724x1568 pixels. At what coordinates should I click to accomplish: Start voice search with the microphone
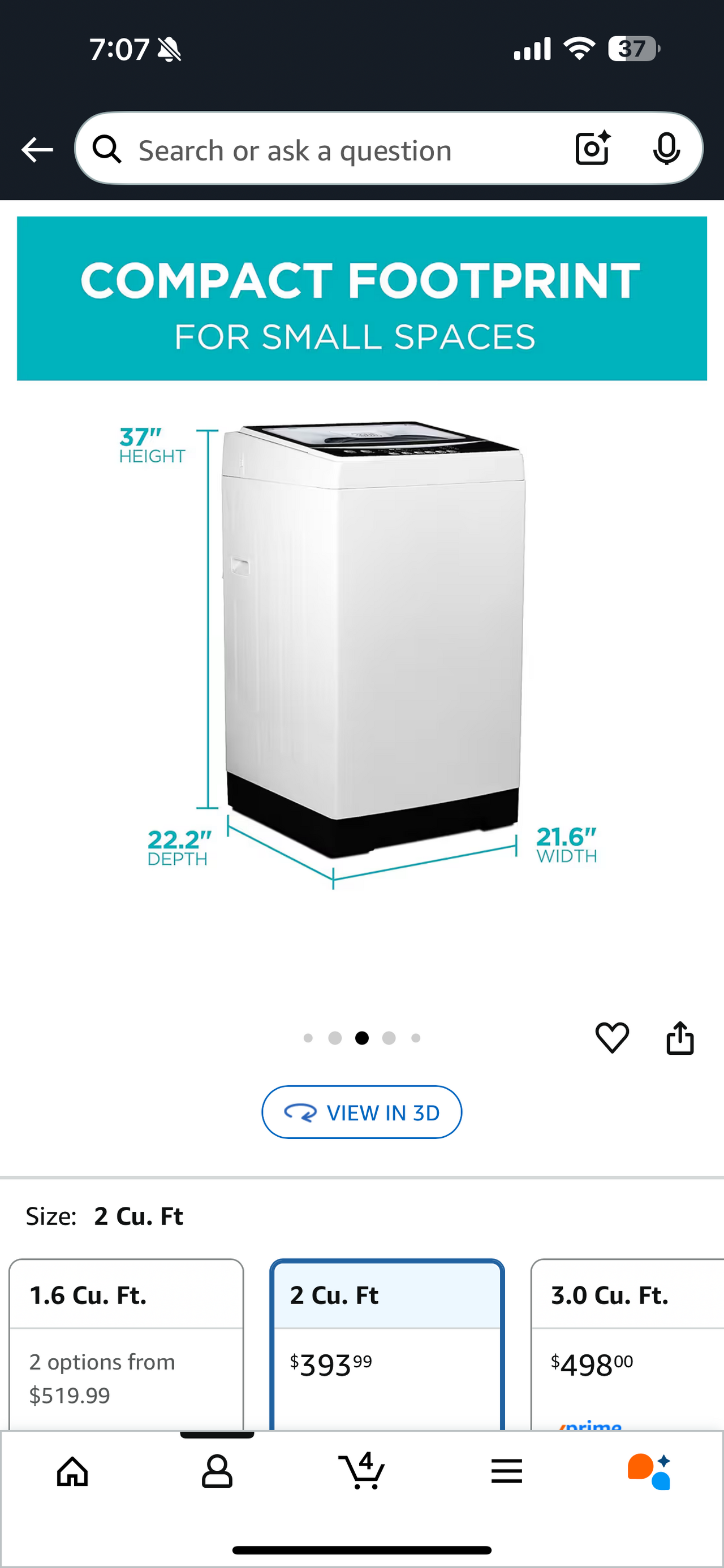click(x=666, y=149)
